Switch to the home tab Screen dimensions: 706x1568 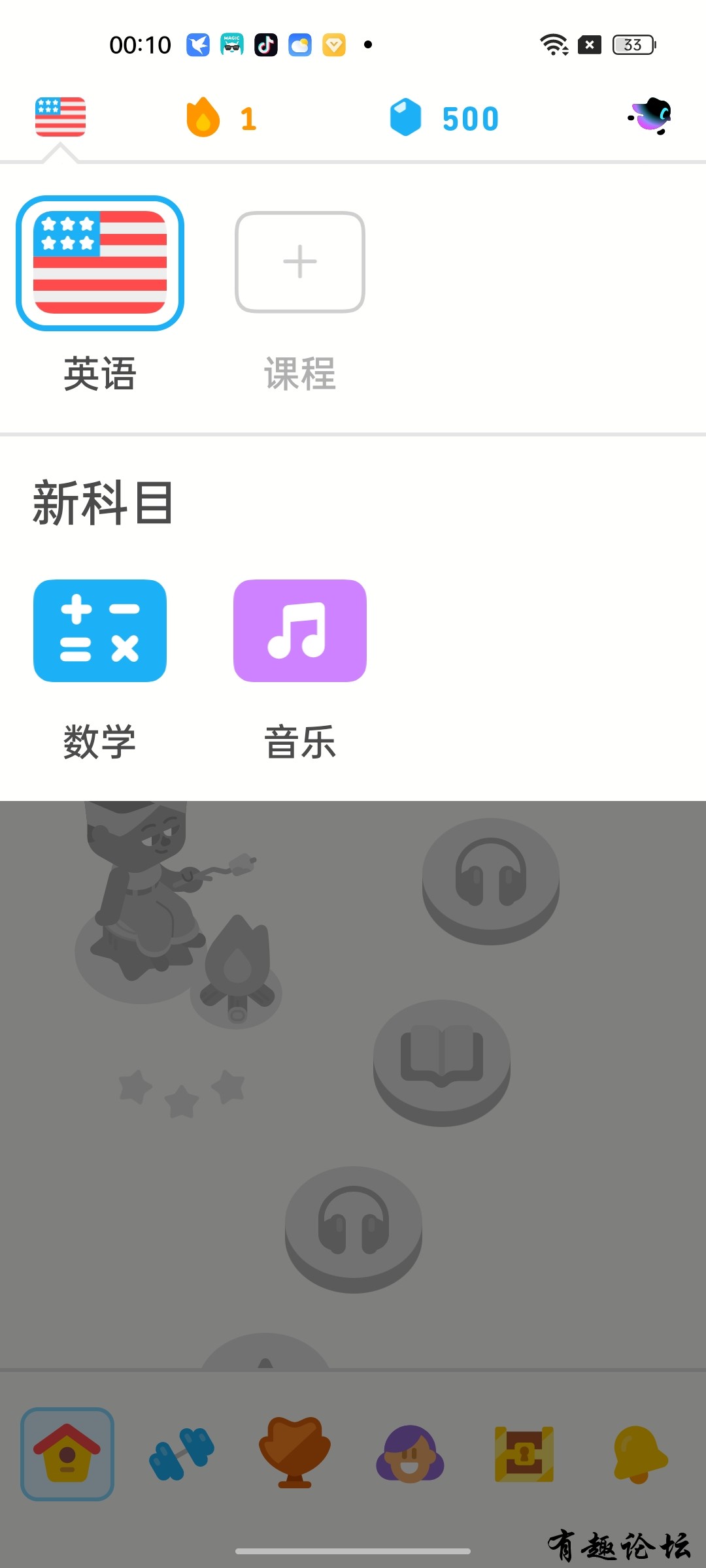click(67, 1454)
